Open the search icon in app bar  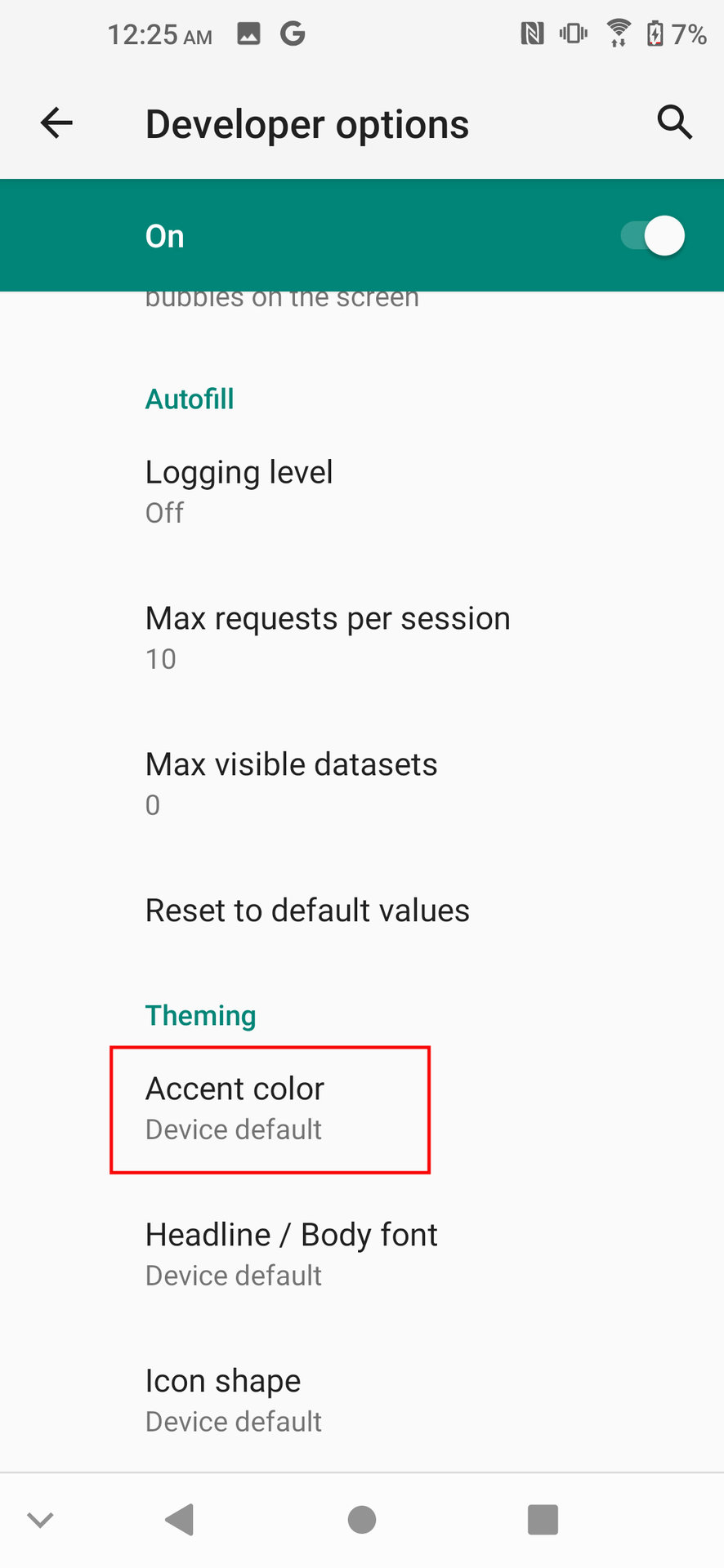coord(675,123)
